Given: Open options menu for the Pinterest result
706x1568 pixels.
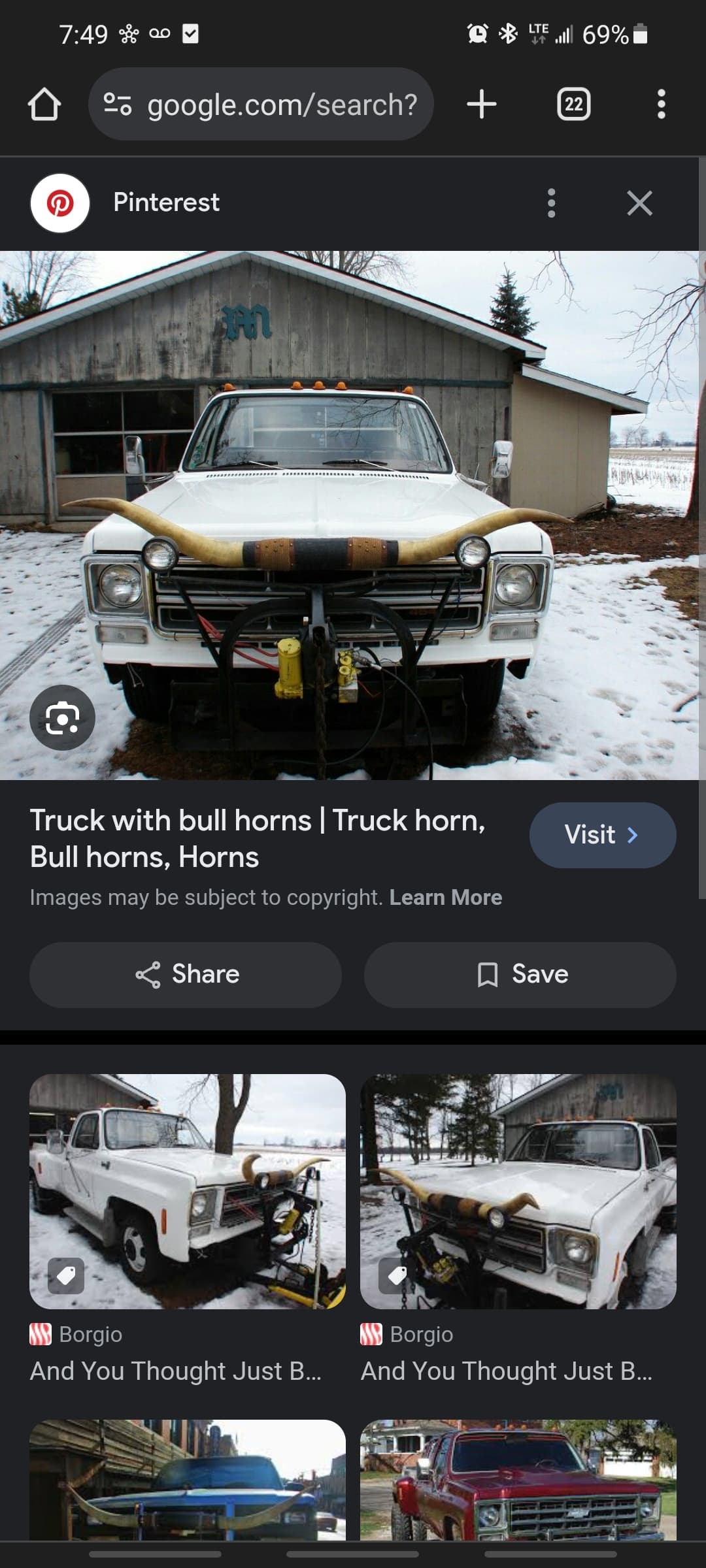Looking at the screenshot, I should click(x=551, y=203).
